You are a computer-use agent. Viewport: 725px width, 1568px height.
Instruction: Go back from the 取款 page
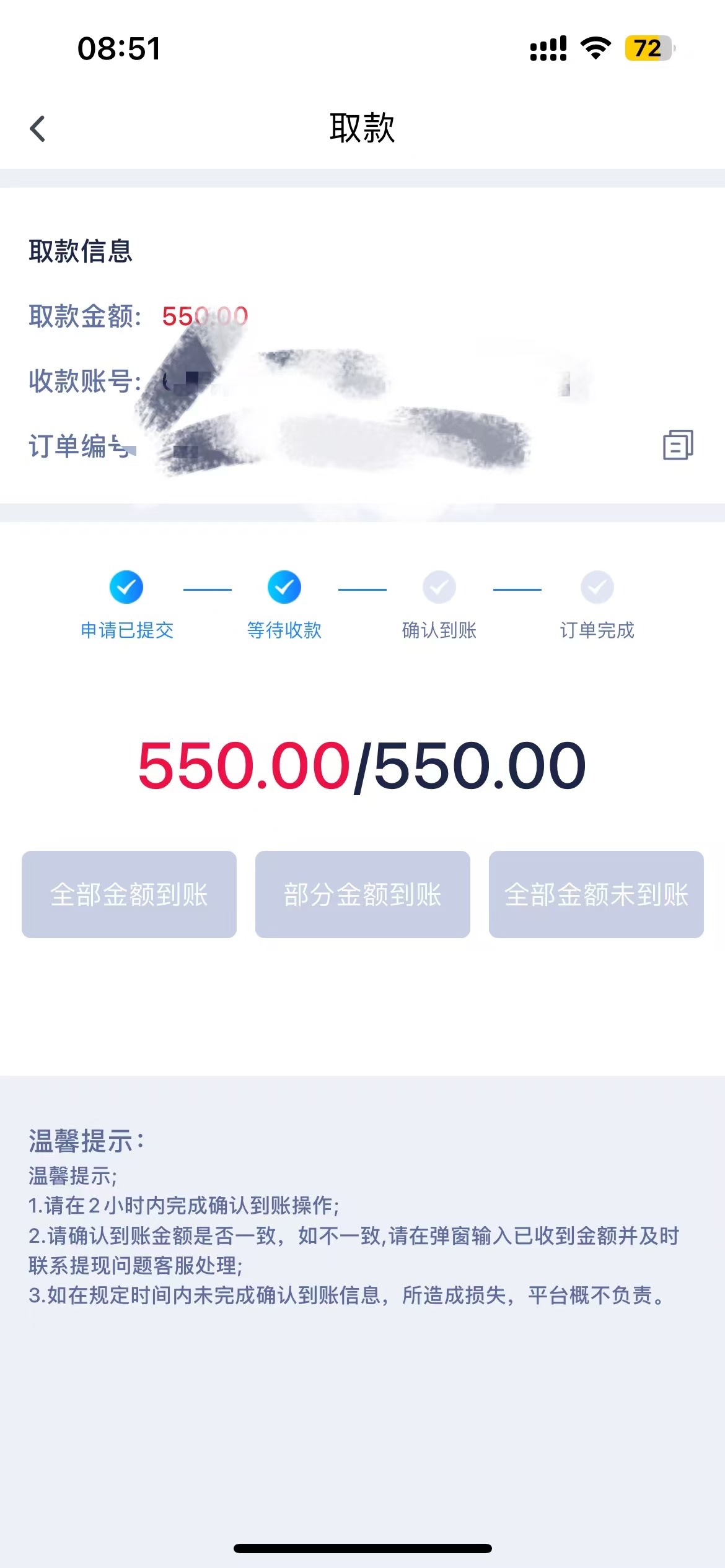tap(38, 129)
